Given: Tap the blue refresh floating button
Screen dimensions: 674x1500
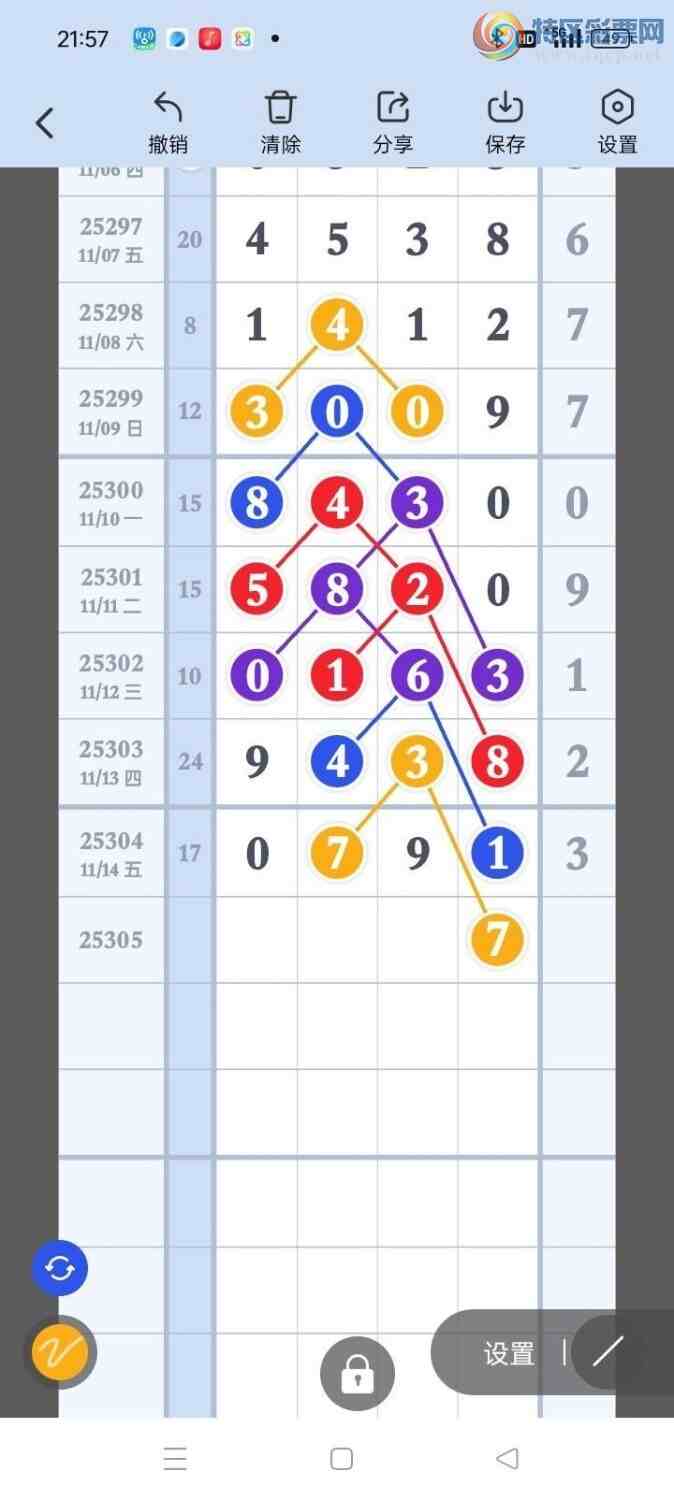Looking at the screenshot, I should point(60,1269).
